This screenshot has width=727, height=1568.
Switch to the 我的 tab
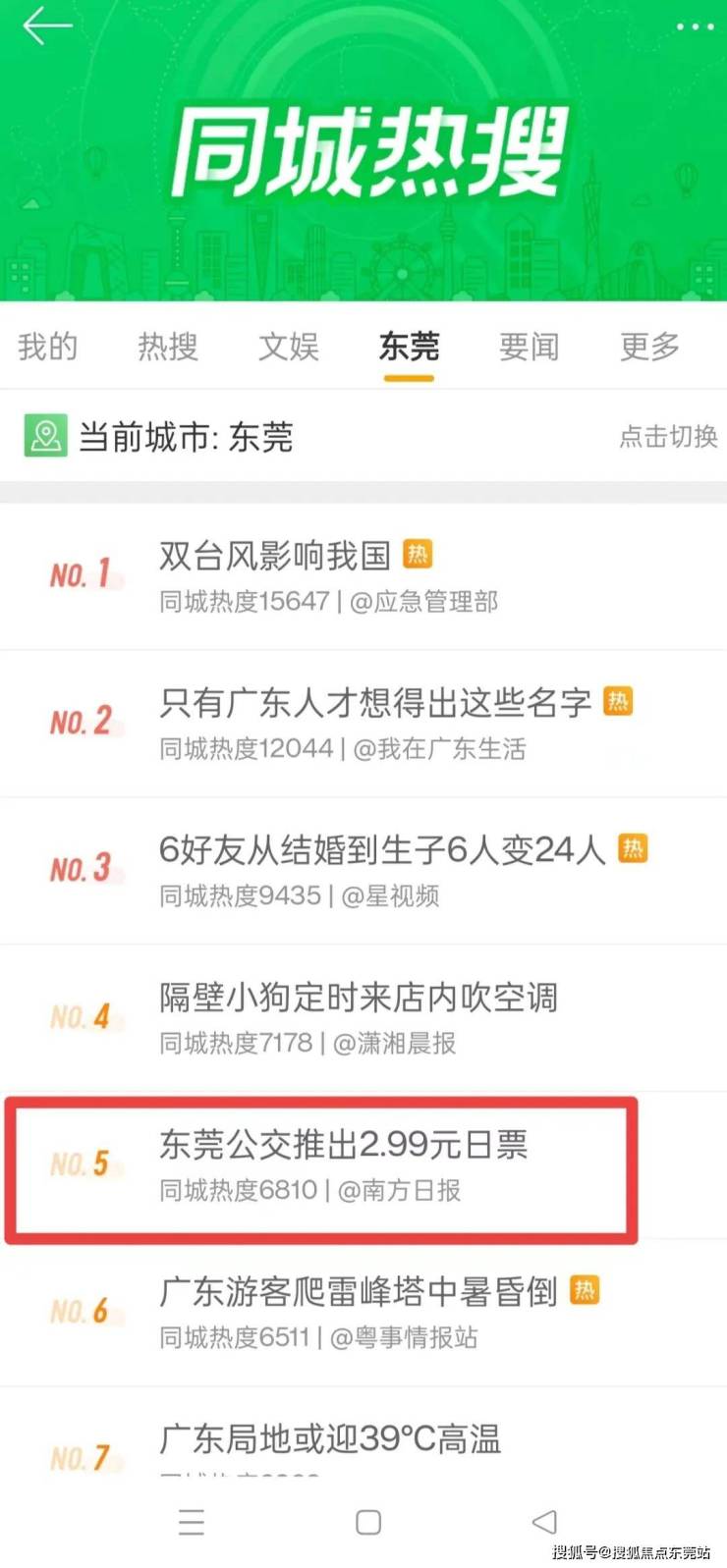click(47, 347)
